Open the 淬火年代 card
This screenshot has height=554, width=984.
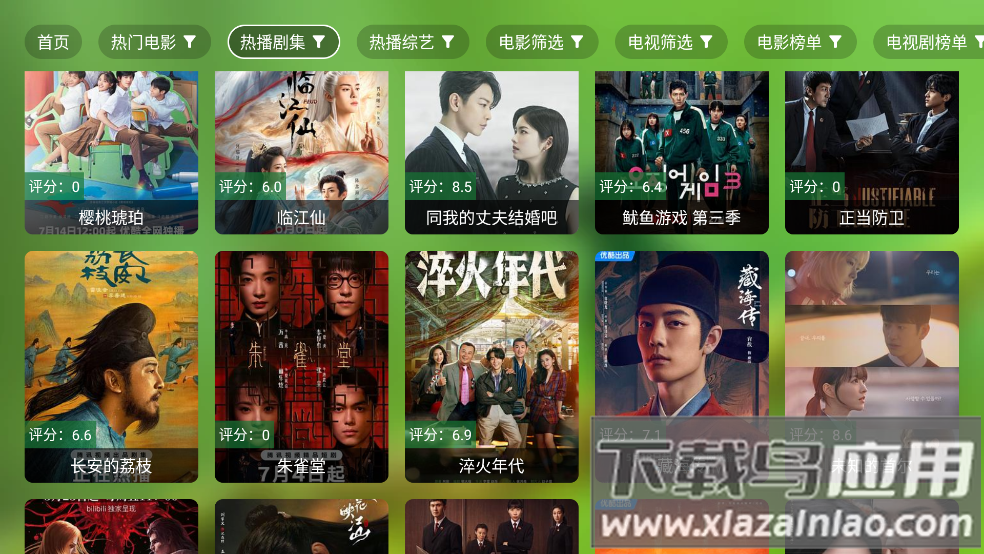pos(491,366)
